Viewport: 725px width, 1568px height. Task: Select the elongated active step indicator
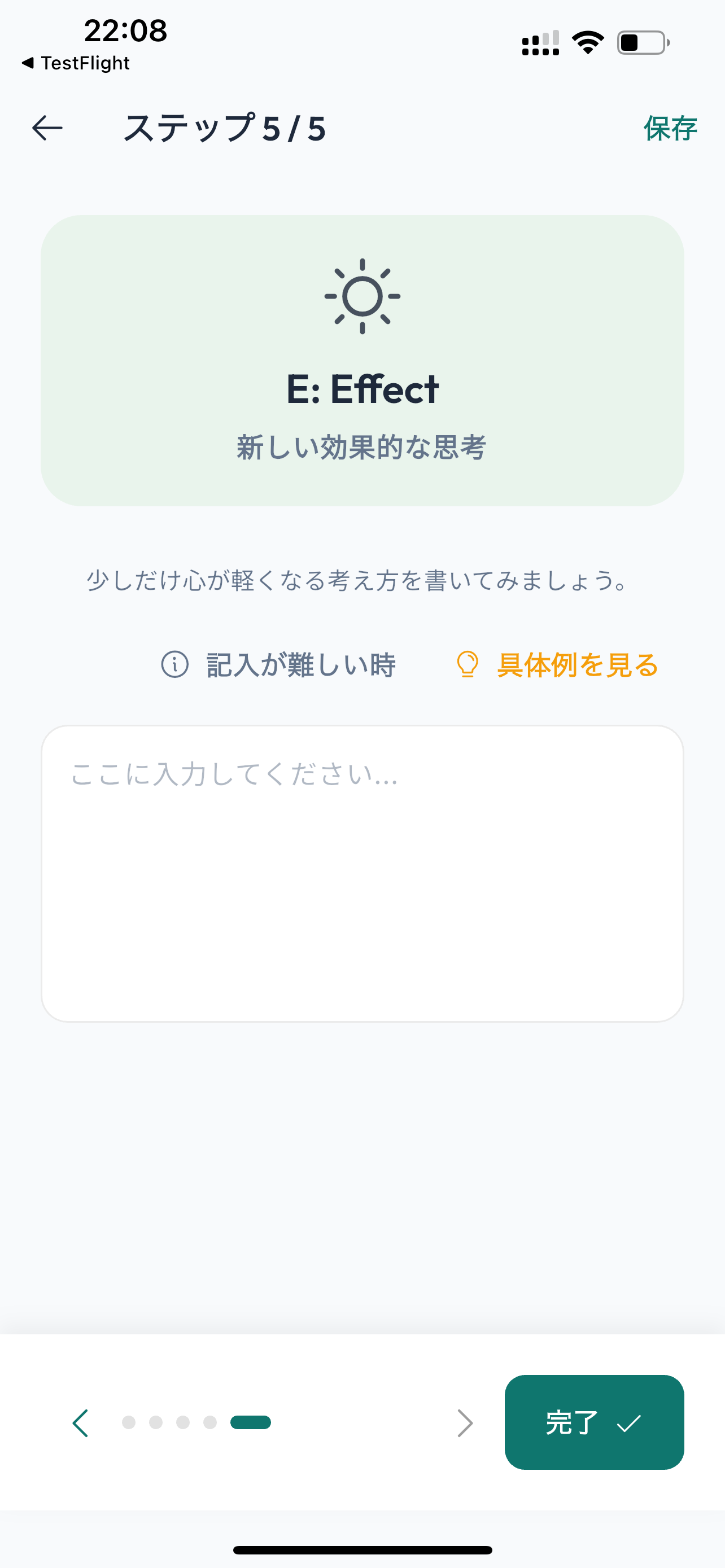[250, 1422]
